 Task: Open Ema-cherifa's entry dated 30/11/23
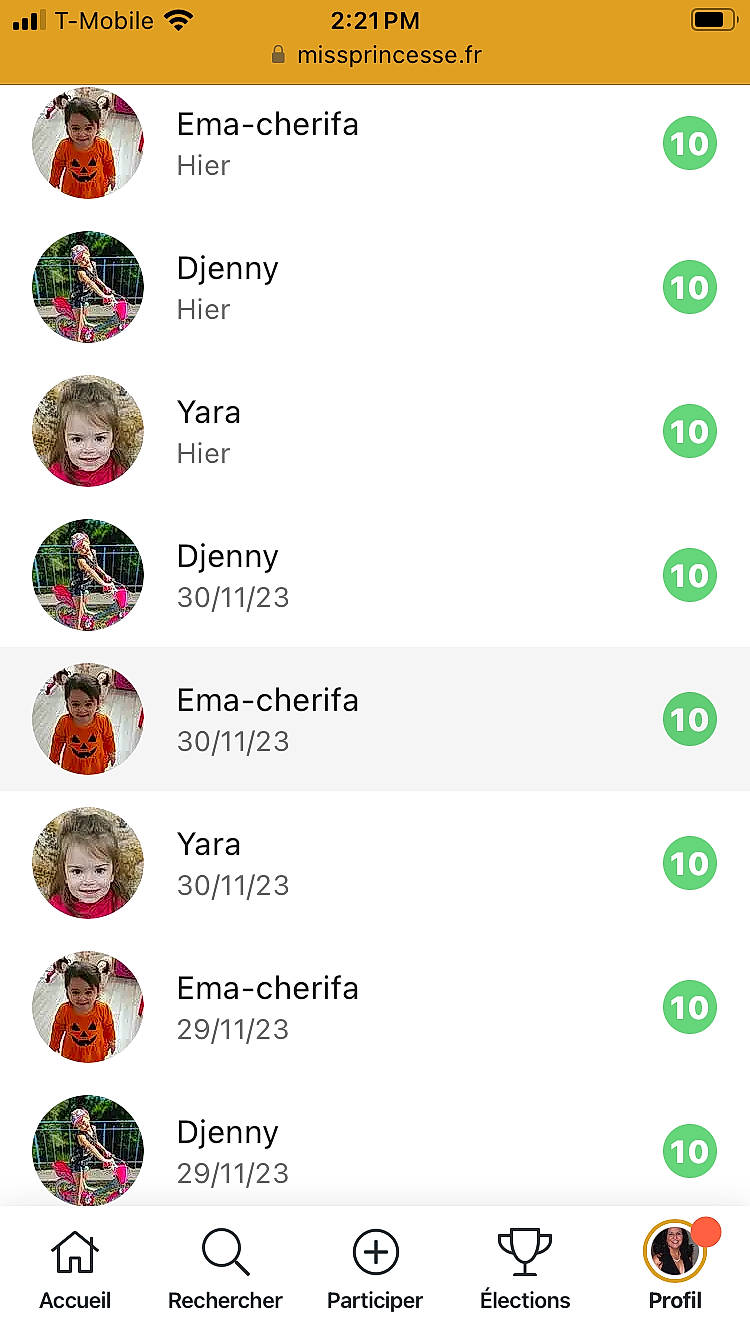coord(375,719)
